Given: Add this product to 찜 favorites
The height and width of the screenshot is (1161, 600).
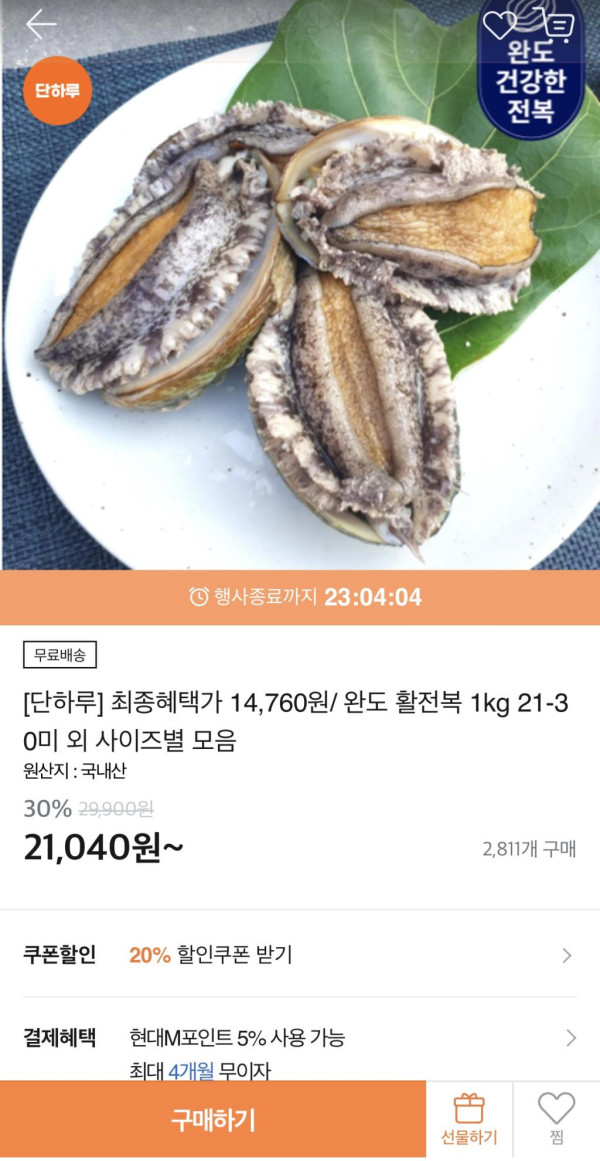Looking at the screenshot, I should click(x=556, y=1120).
